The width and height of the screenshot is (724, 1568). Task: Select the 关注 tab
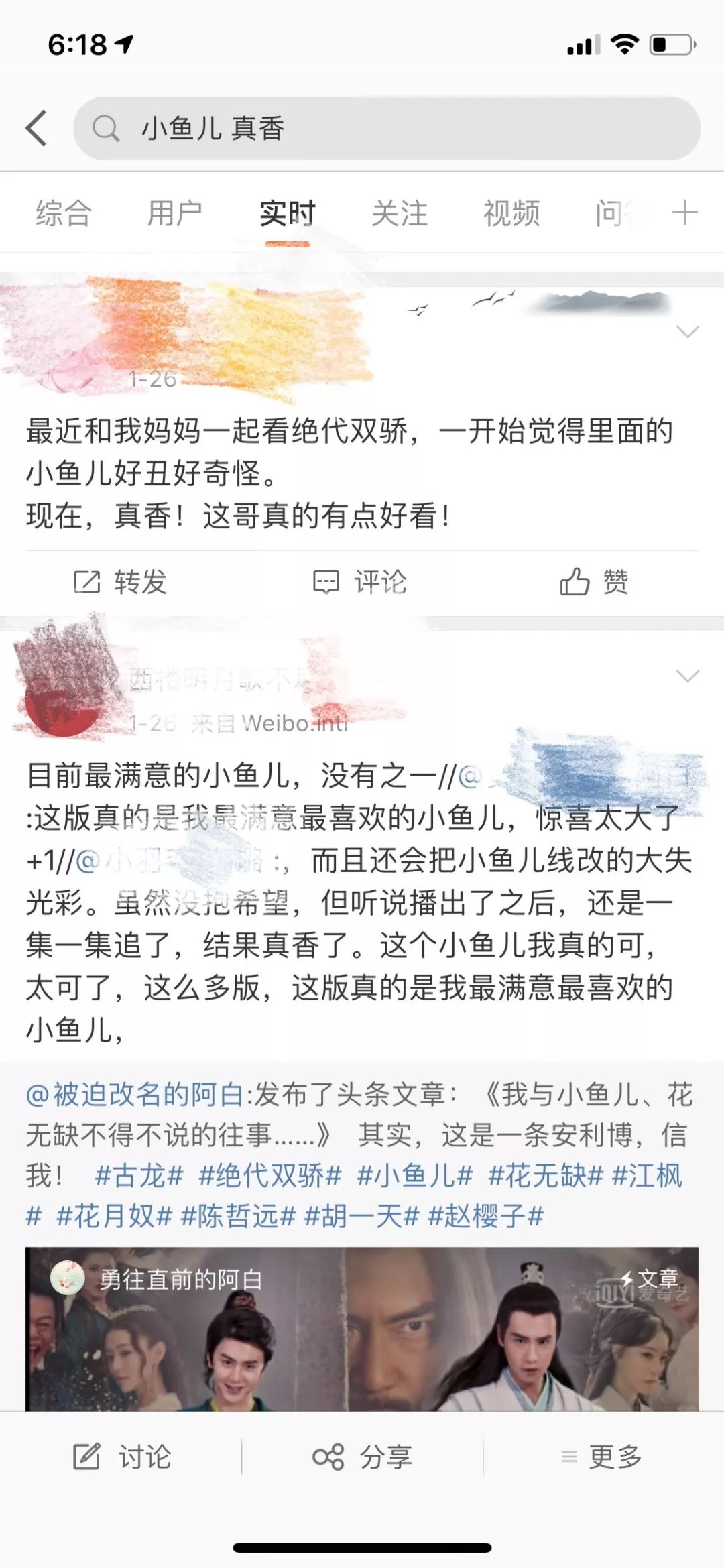point(400,214)
